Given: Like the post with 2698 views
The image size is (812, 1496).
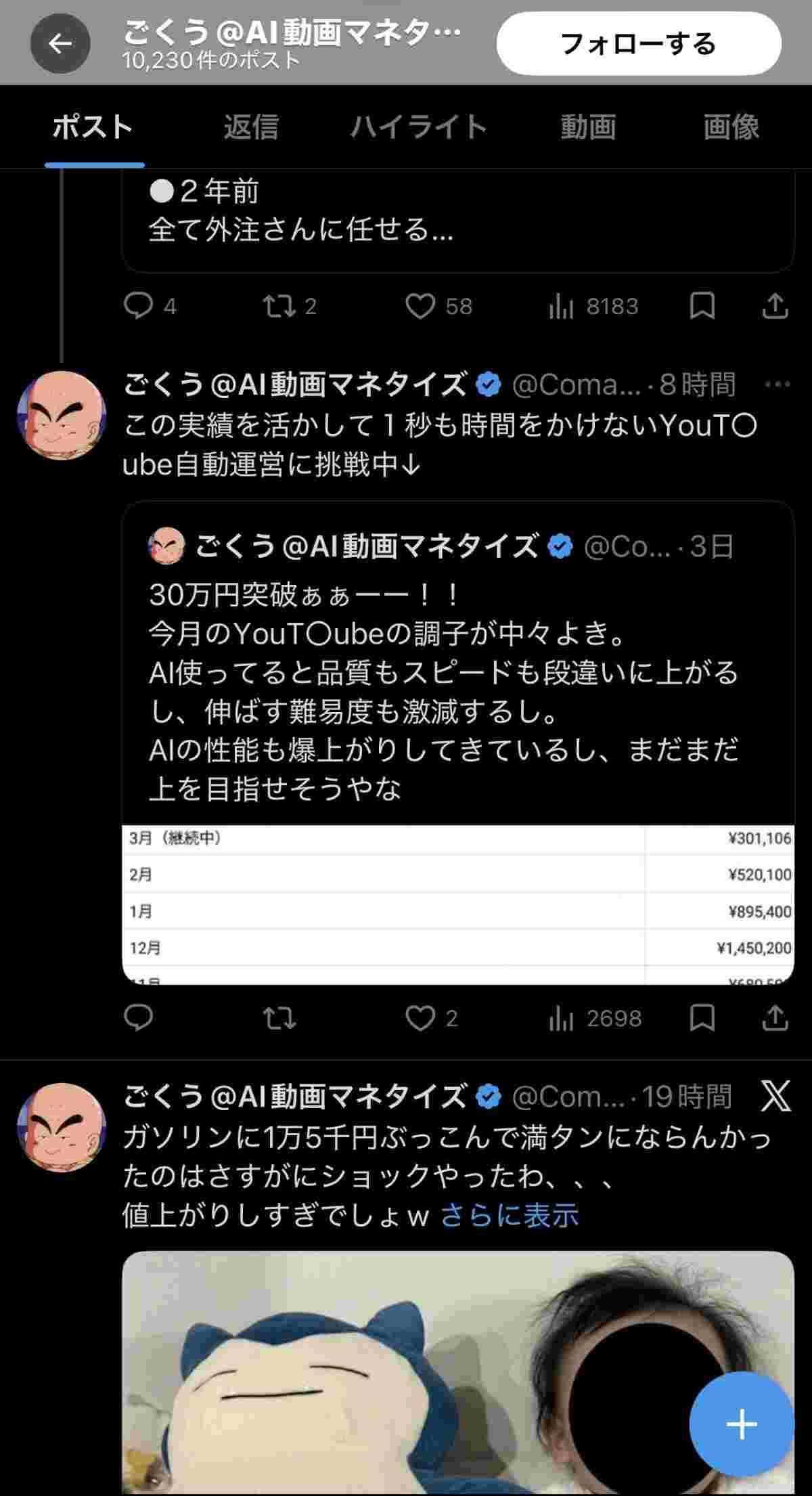Looking at the screenshot, I should 420,1018.
